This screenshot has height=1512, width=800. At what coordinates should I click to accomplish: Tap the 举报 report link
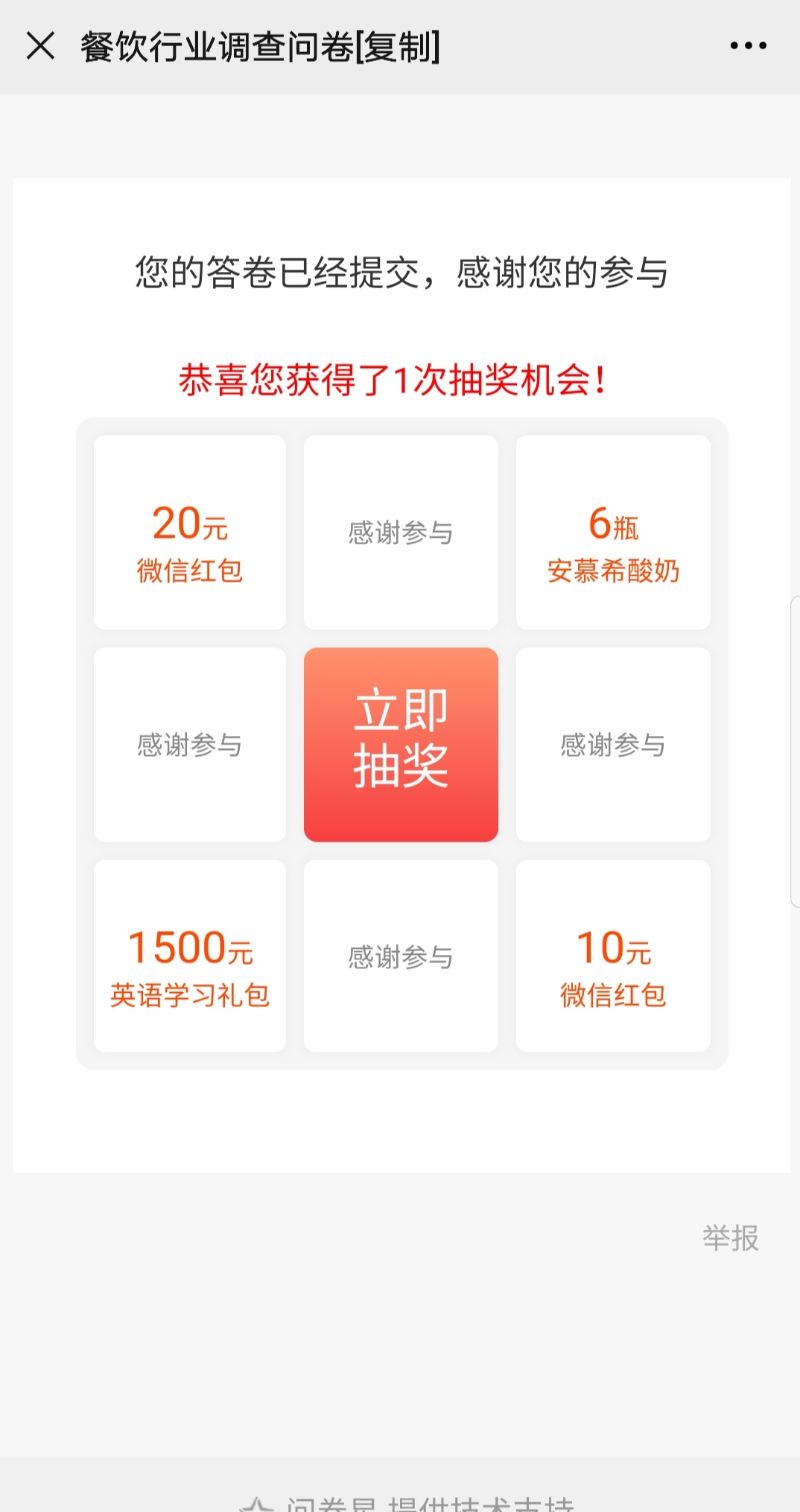[730, 1238]
